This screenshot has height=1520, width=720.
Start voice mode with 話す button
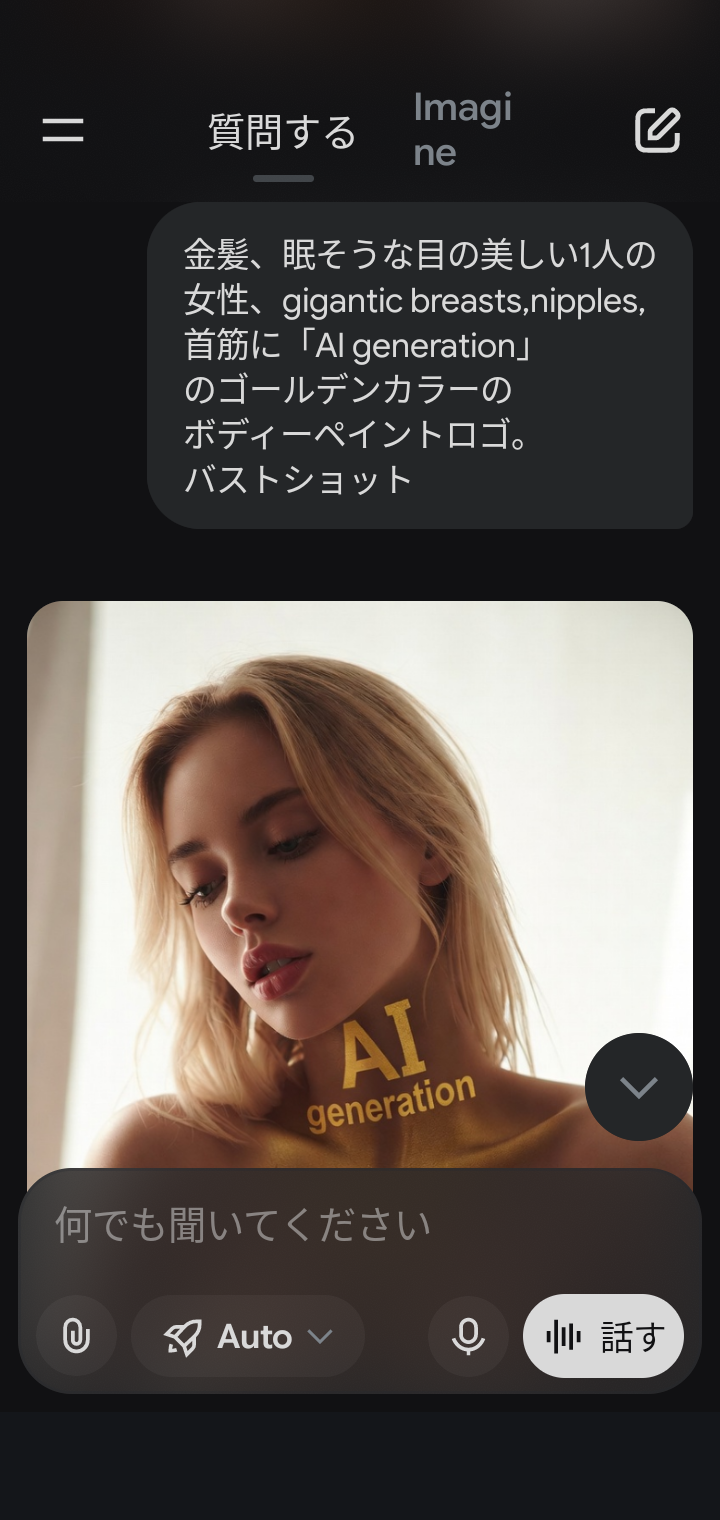[x=603, y=1336]
